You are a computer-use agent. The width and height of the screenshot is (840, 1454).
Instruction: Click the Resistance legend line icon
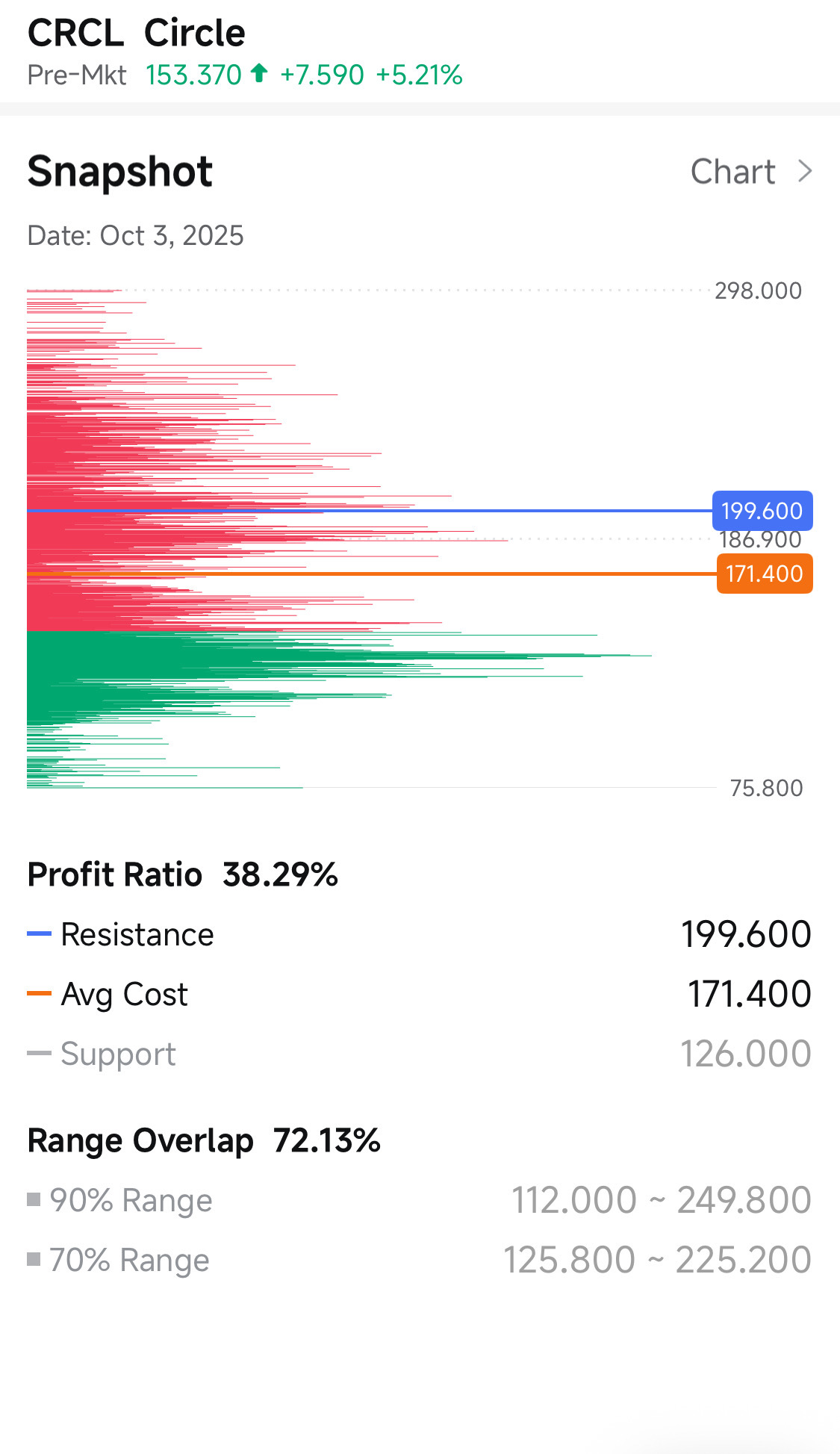[x=38, y=933]
